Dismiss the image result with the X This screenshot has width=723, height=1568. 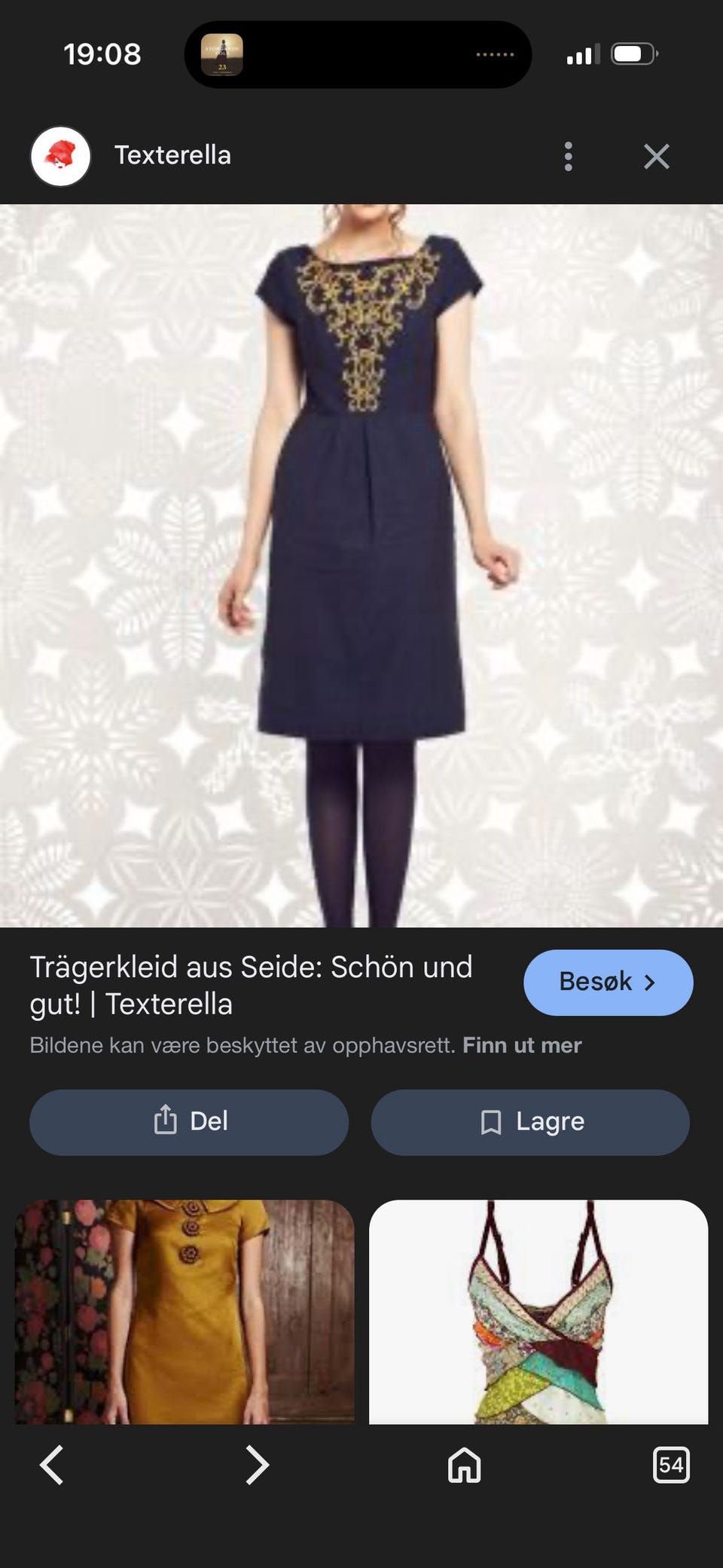[657, 155]
